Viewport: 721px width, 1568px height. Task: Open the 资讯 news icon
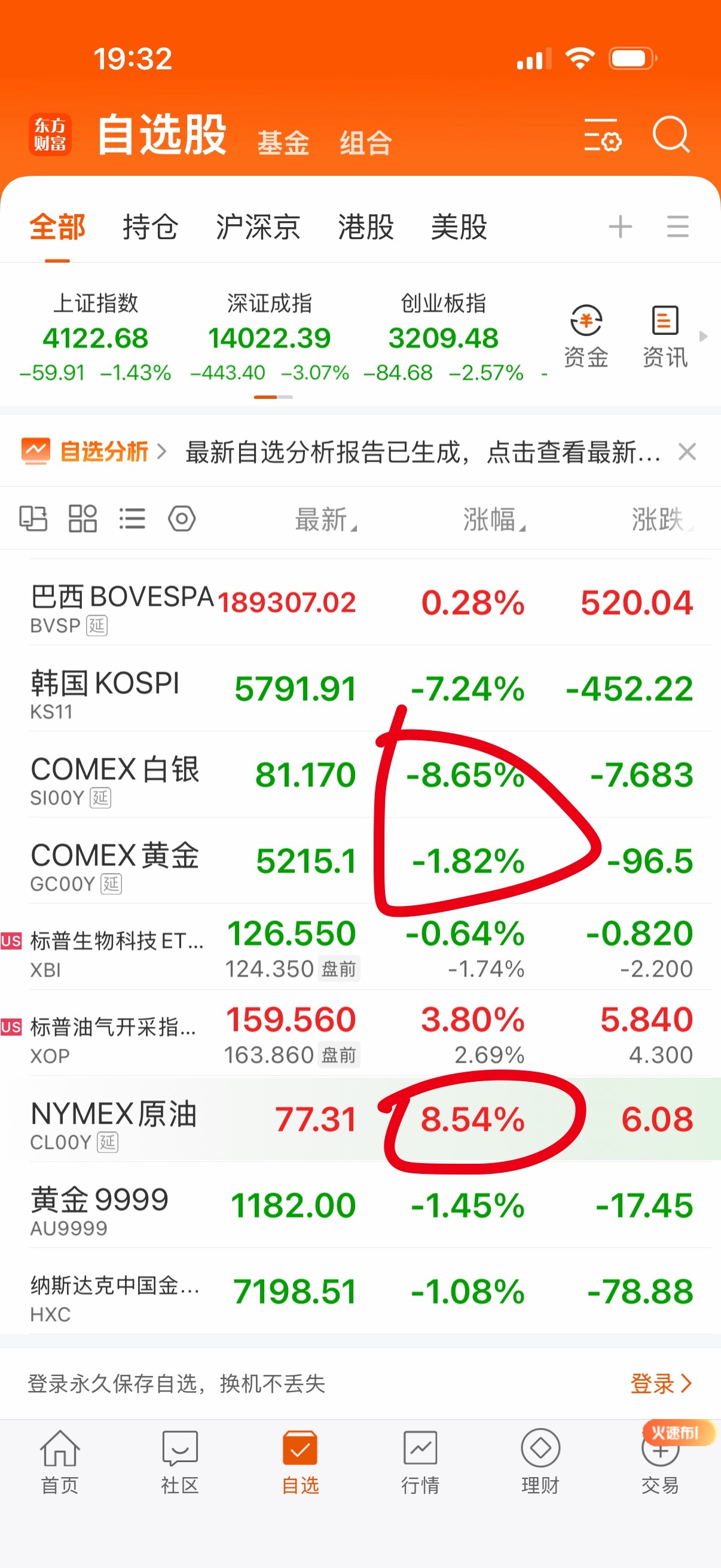coord(664,334)
